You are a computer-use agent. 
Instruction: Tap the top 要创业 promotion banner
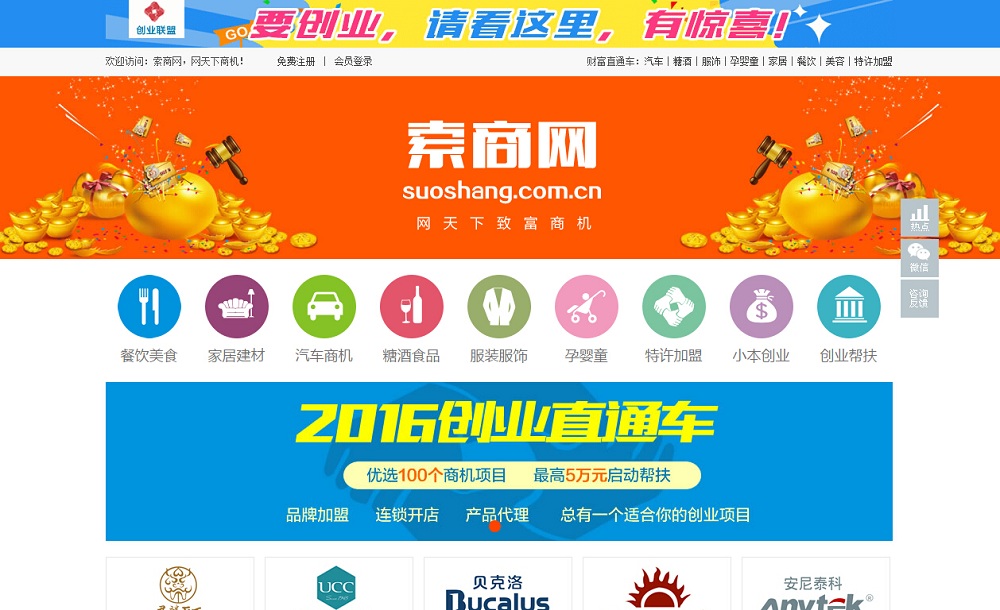tap(500, 23)
